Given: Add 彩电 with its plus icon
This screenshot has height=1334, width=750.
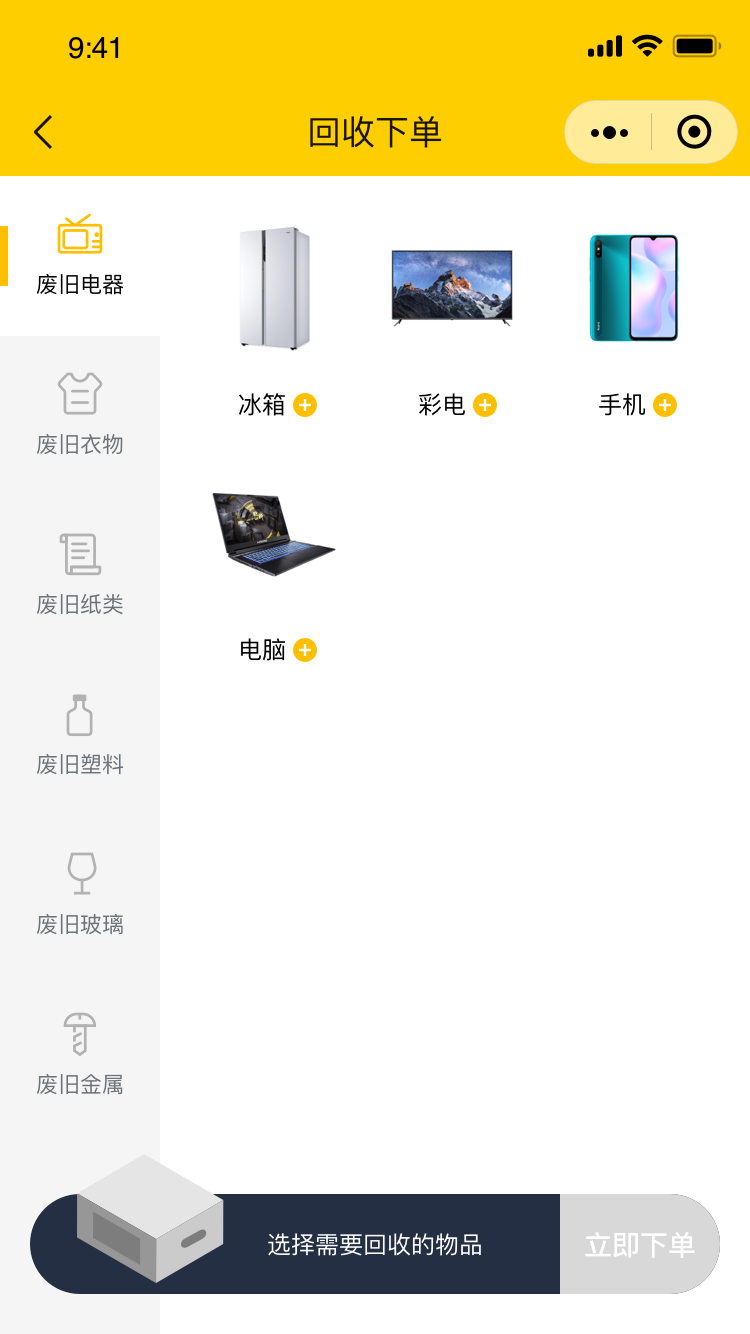Looking at the screenshot, I should pos(485,405).
